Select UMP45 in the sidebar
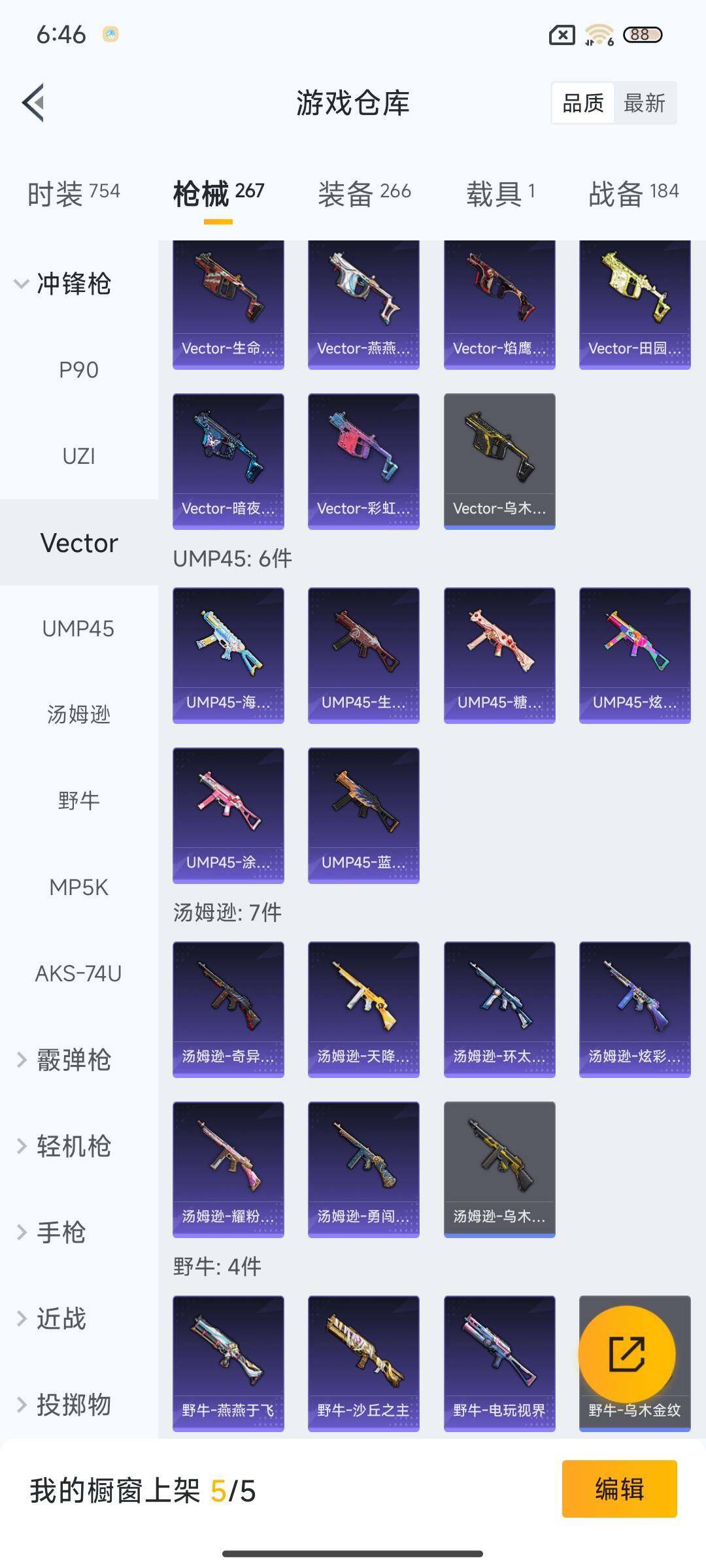 (78, 629)
